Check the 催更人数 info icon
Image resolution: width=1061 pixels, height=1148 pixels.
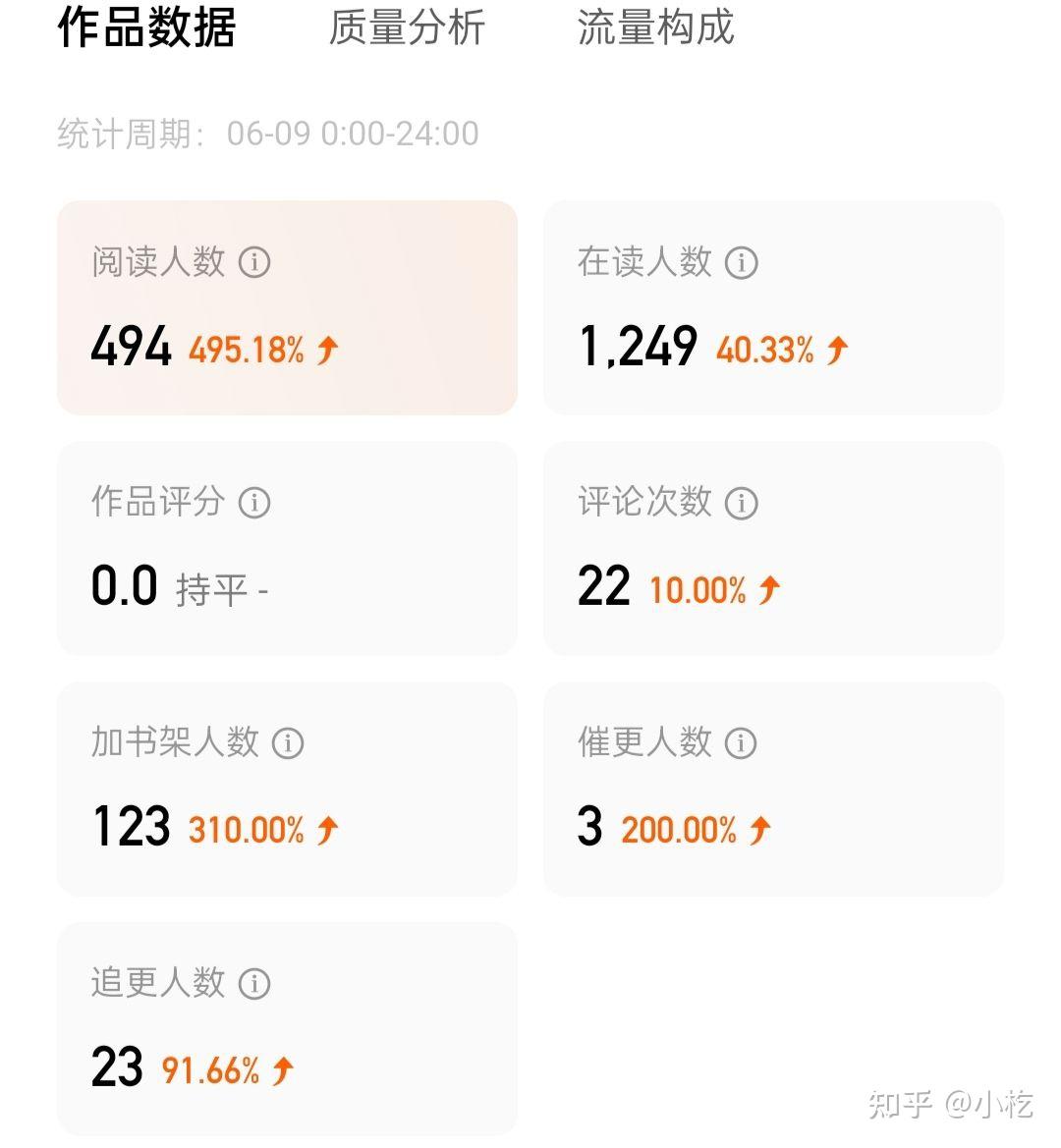coord(742,743)
